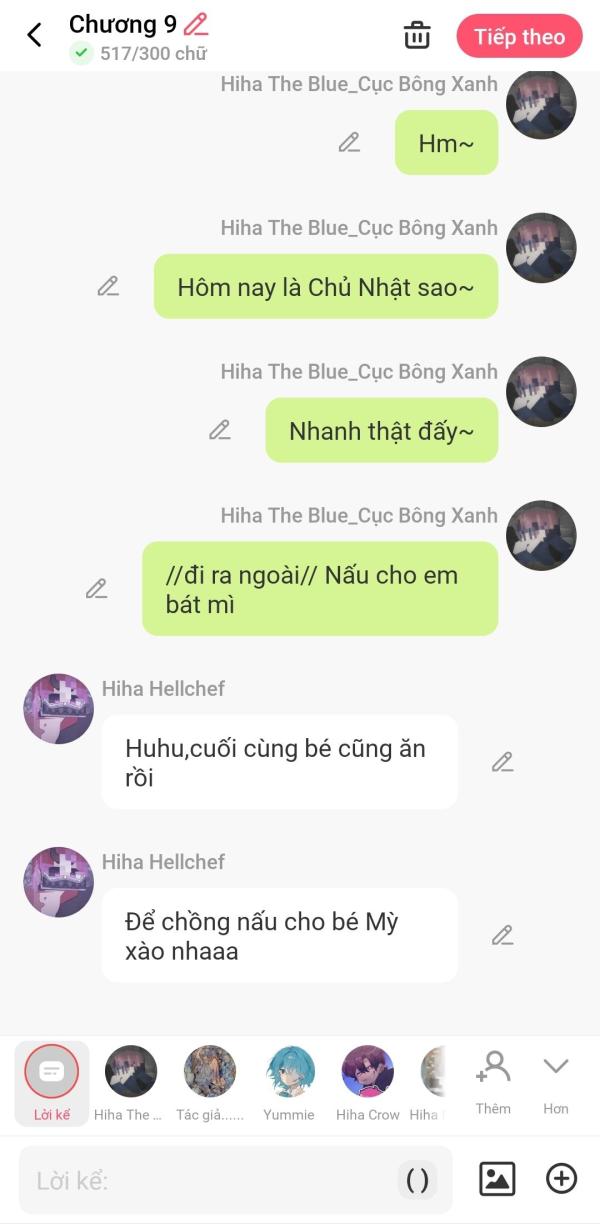Screen dimensions: 600x1224
Task: Expand the Hơn options
Action: (556, 1080)
